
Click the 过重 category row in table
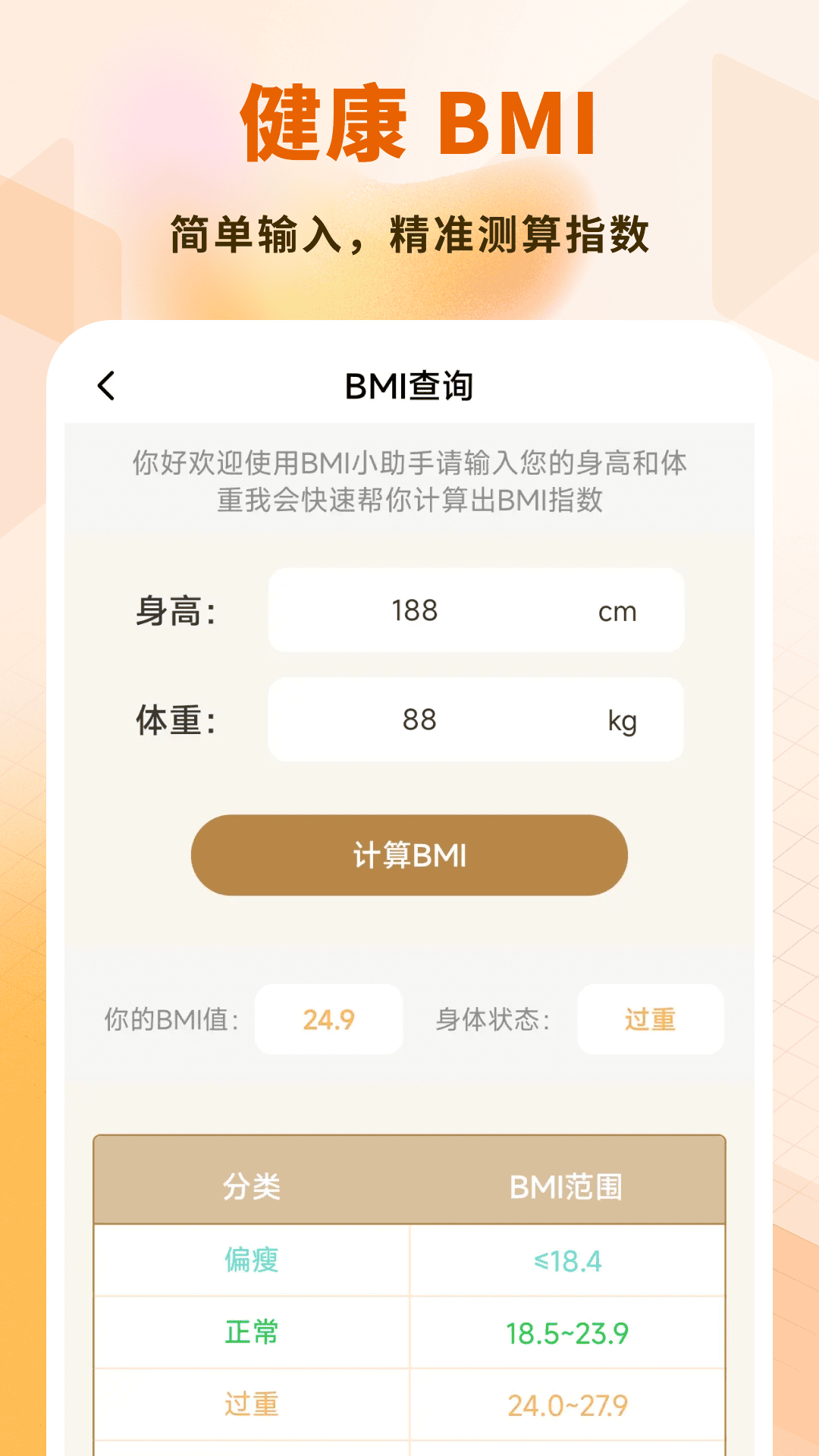[250, 1403]
